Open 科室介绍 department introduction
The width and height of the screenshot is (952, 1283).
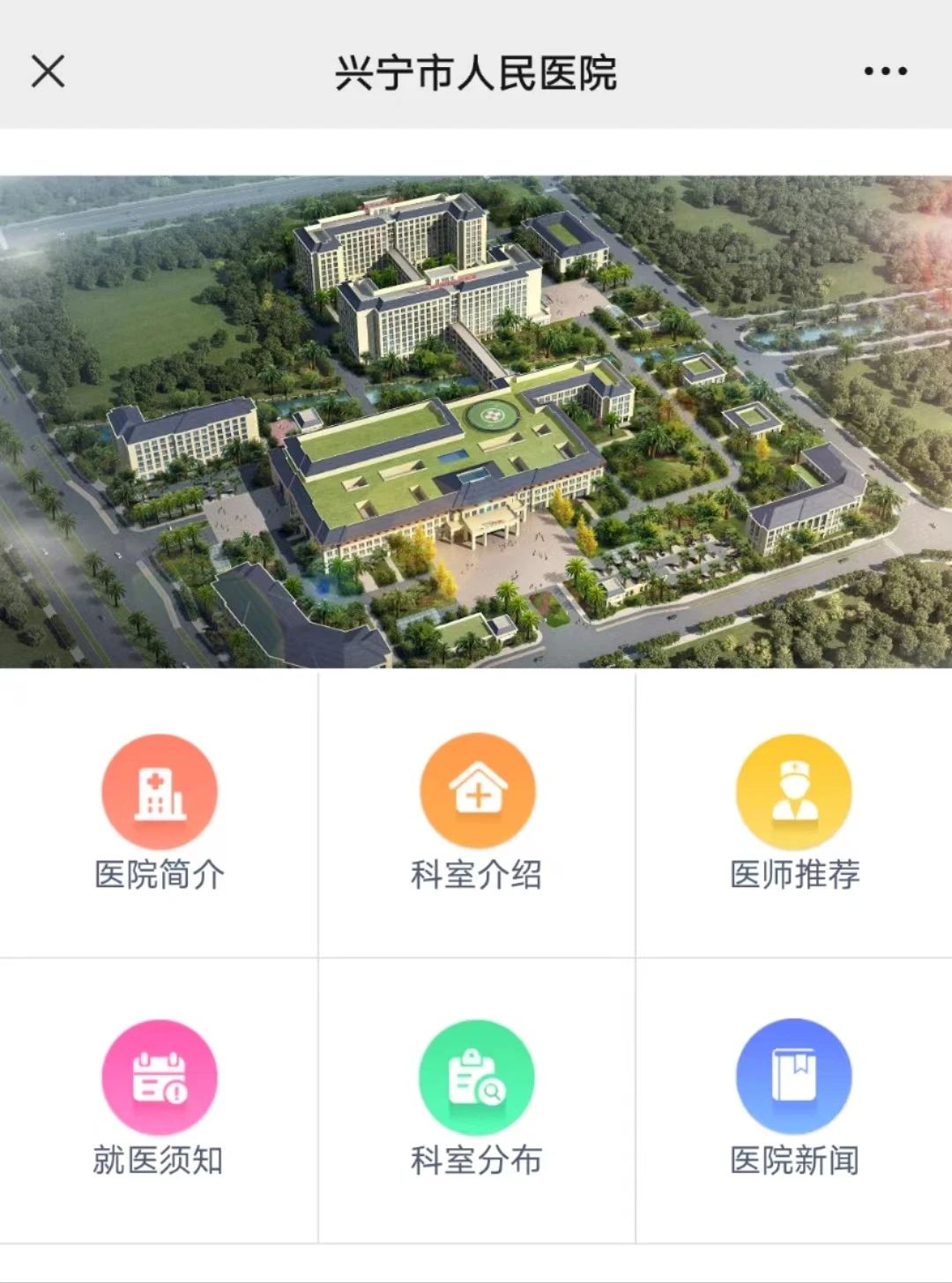[x=477, y=813]
